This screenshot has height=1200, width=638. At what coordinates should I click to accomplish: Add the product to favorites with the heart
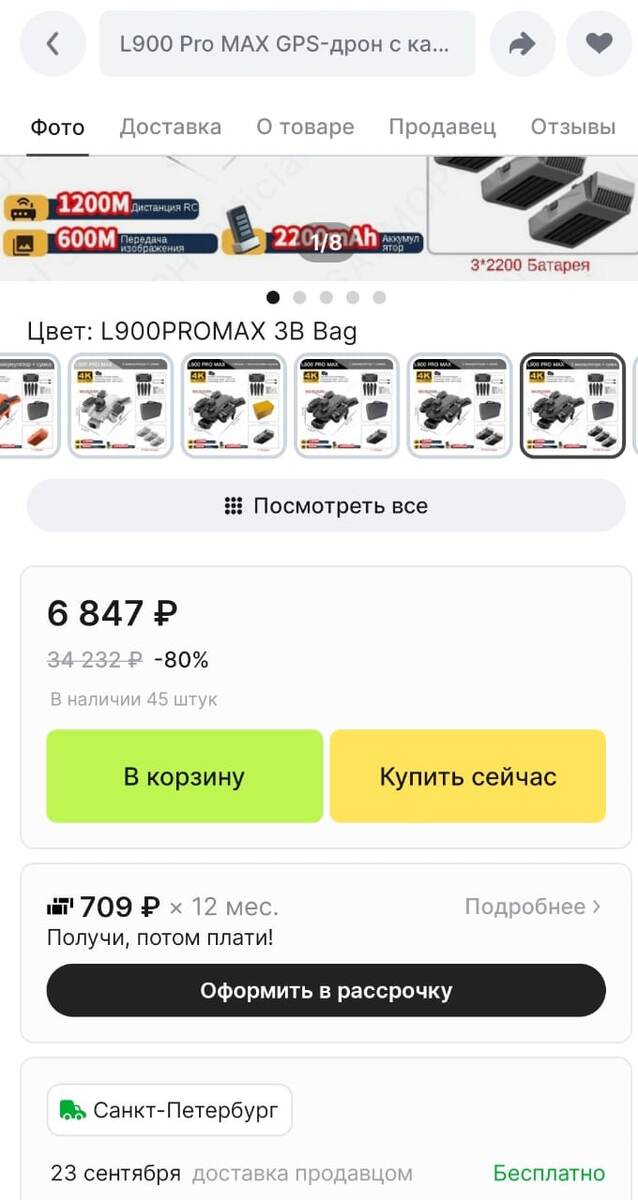click(598, 44)
